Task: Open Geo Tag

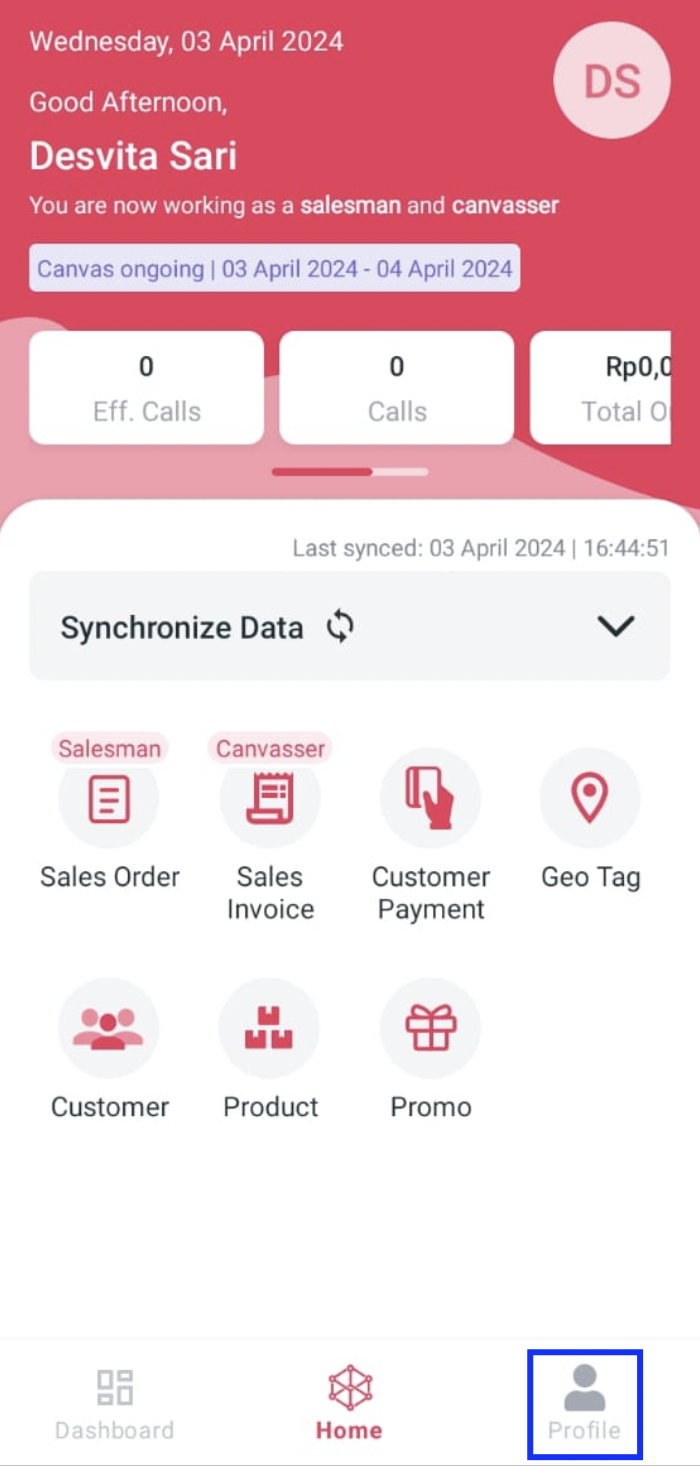Action: 590,800
